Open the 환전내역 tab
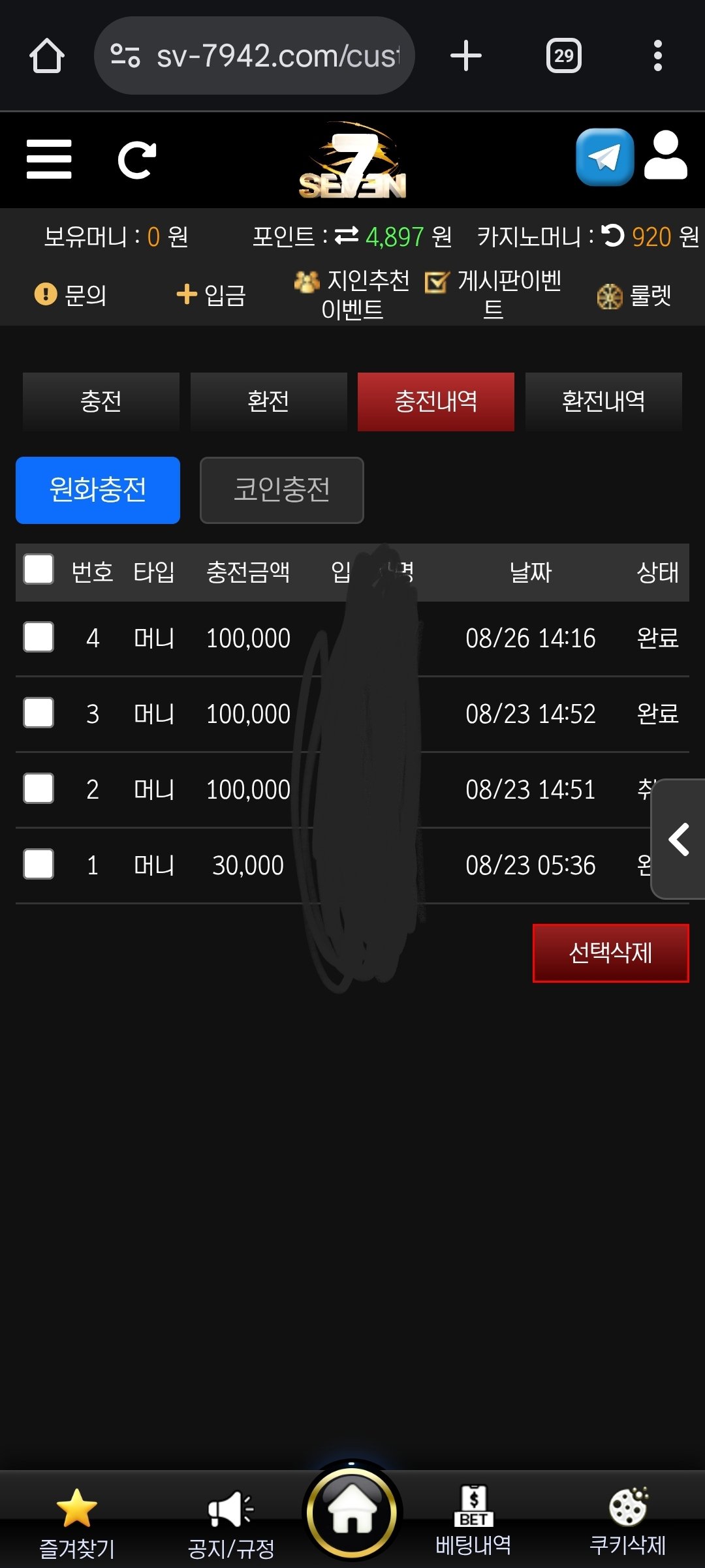The height and width of the screenshot is (1568, 705). pyautogui.click(x=603, y=401)
